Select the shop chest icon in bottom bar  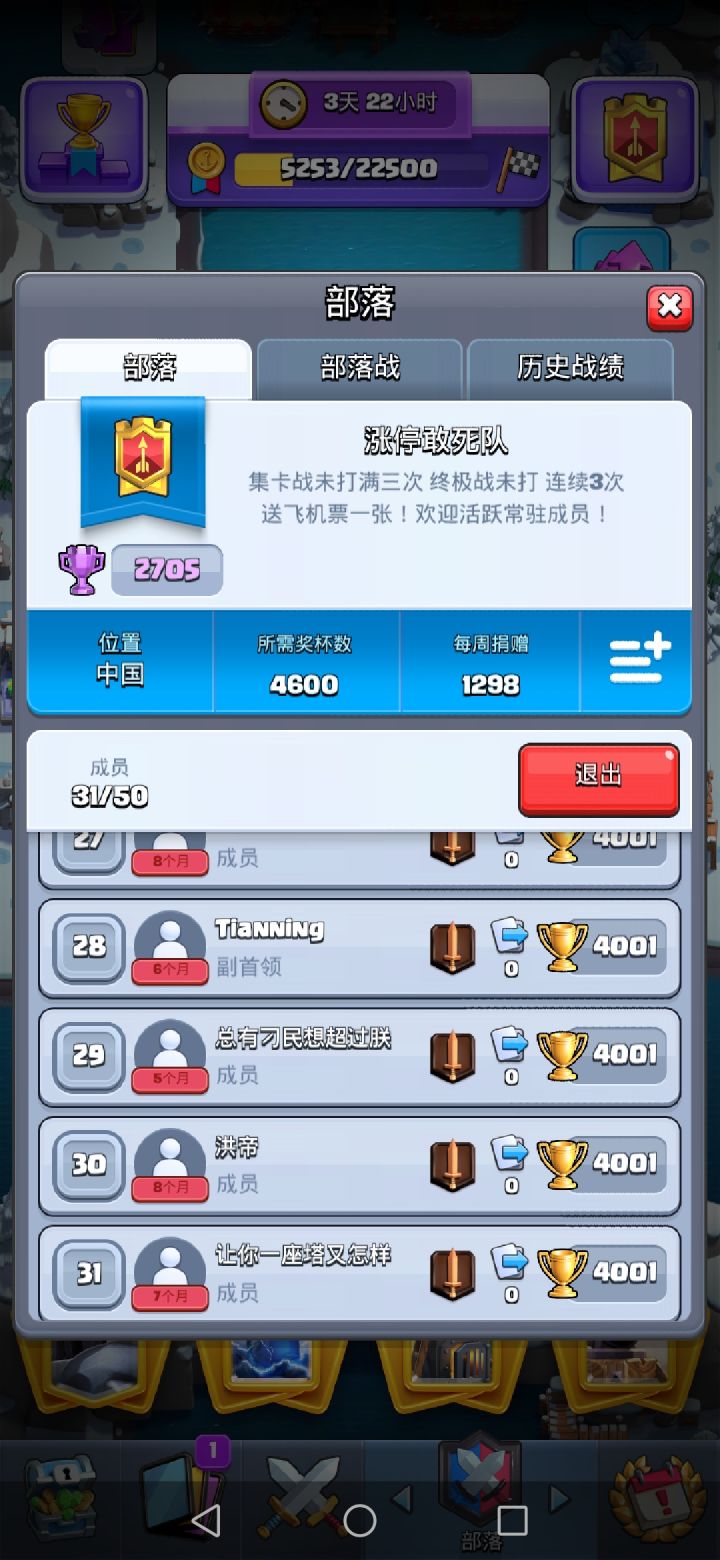pyautogui.click(x=60, y=1494)
